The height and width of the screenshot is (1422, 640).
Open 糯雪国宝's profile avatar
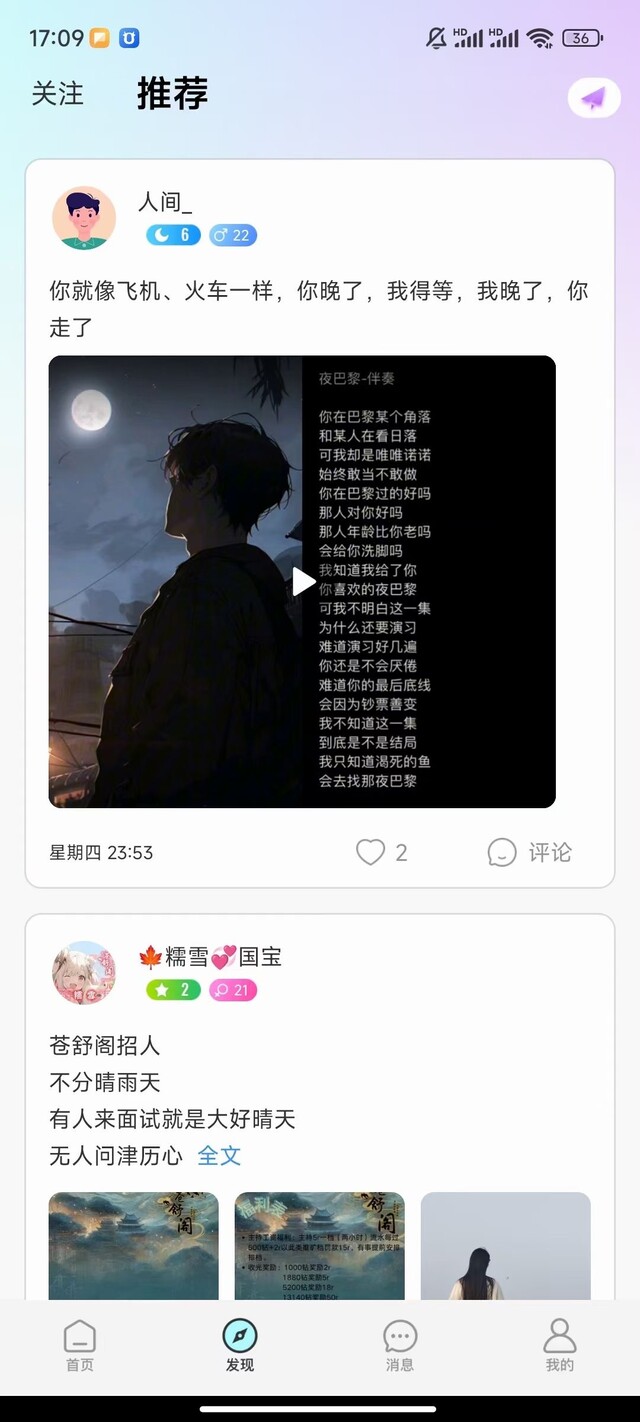pyautogui.click(x=84, y=972)
